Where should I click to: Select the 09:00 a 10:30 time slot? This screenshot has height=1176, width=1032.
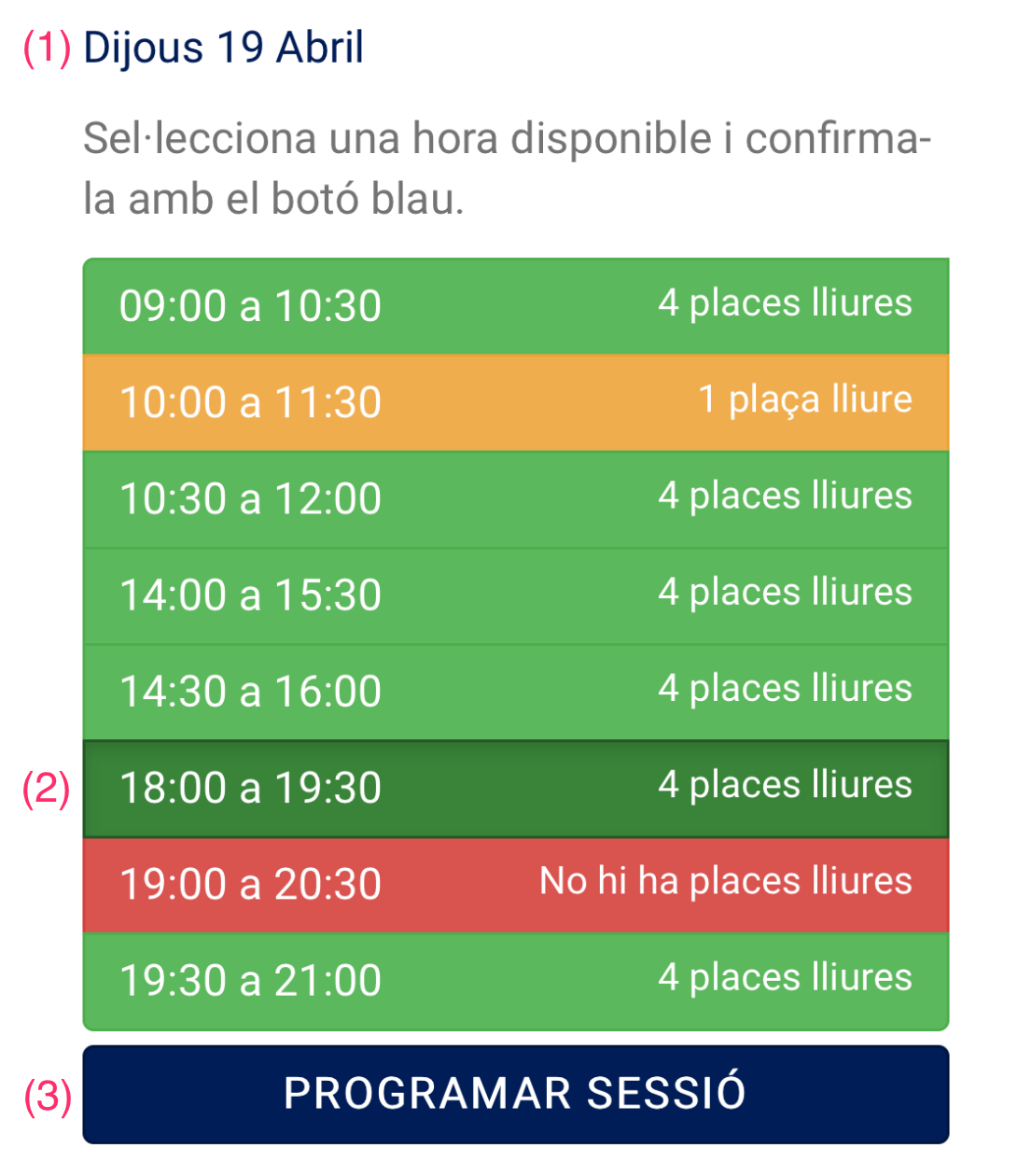click(x=515, y=306)
